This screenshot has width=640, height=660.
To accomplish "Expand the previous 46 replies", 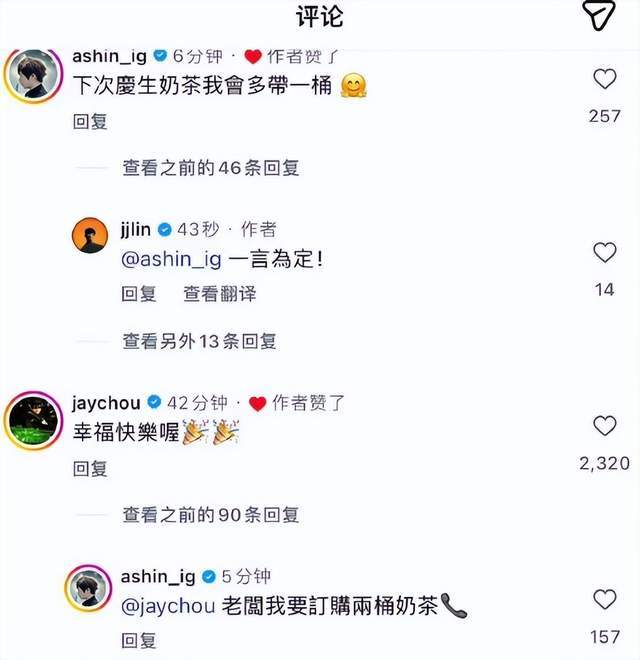I will tap(210, 169).
